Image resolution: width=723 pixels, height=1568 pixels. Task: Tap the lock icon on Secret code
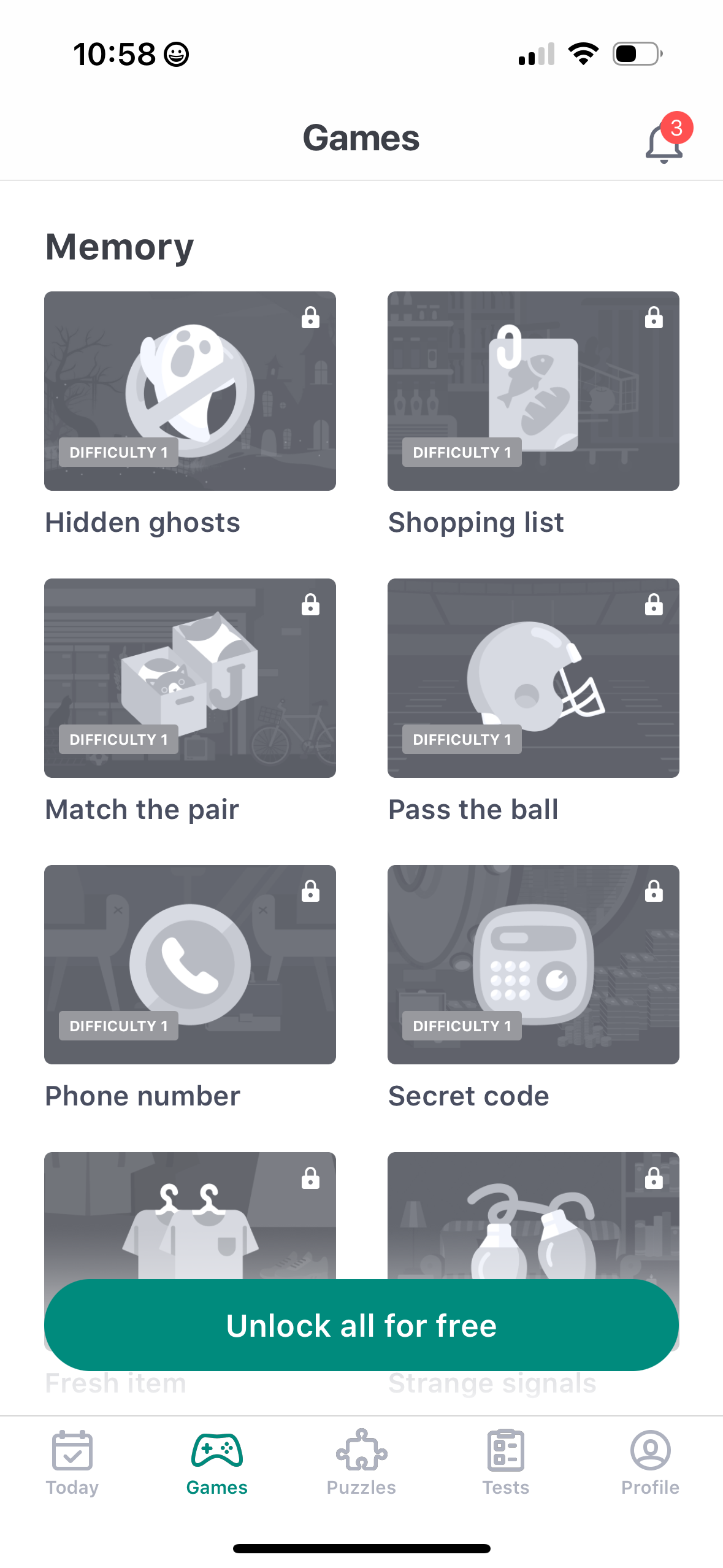click(654, 892)
